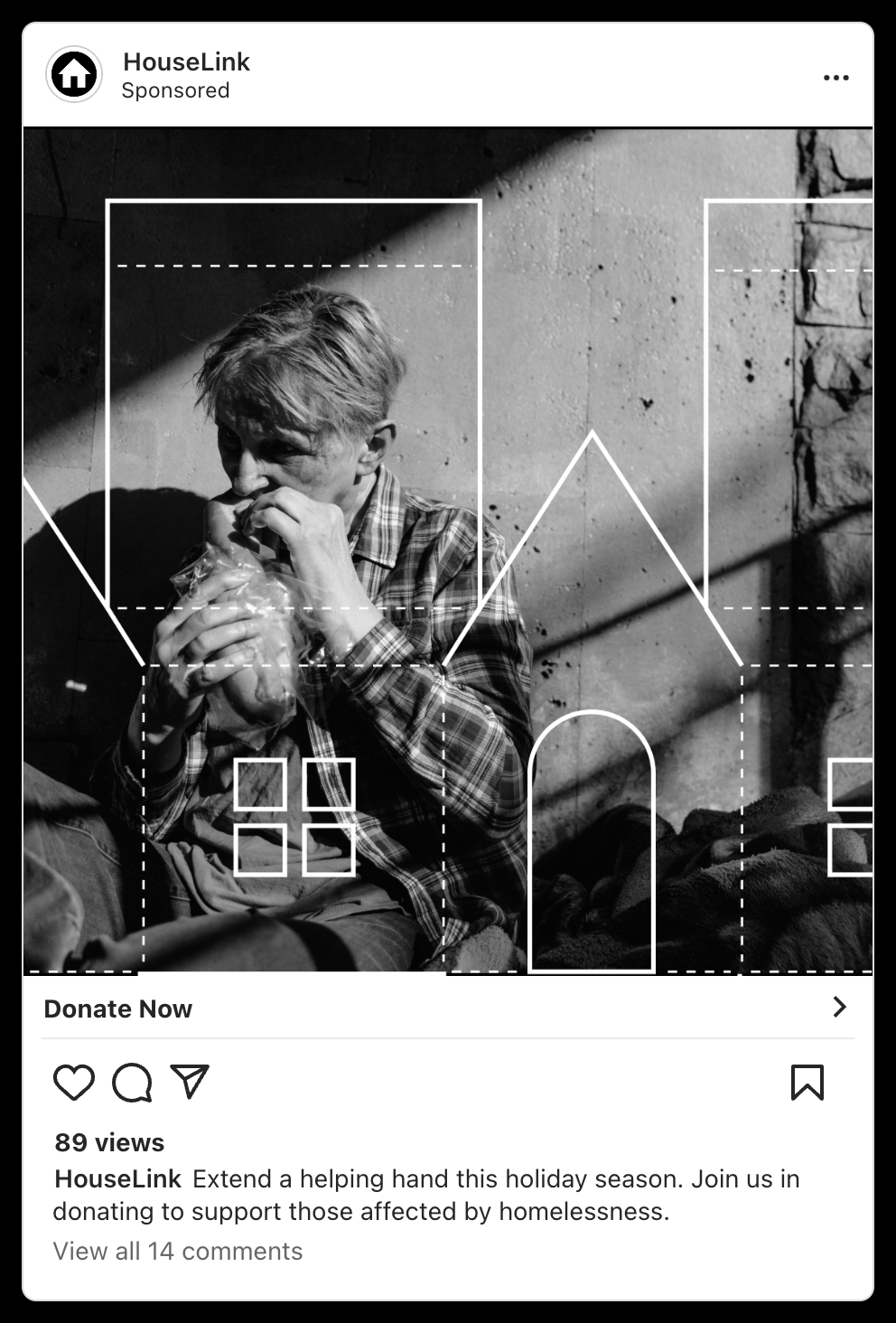Open the HouseLink account name in the header

click(x=186, y=61)
